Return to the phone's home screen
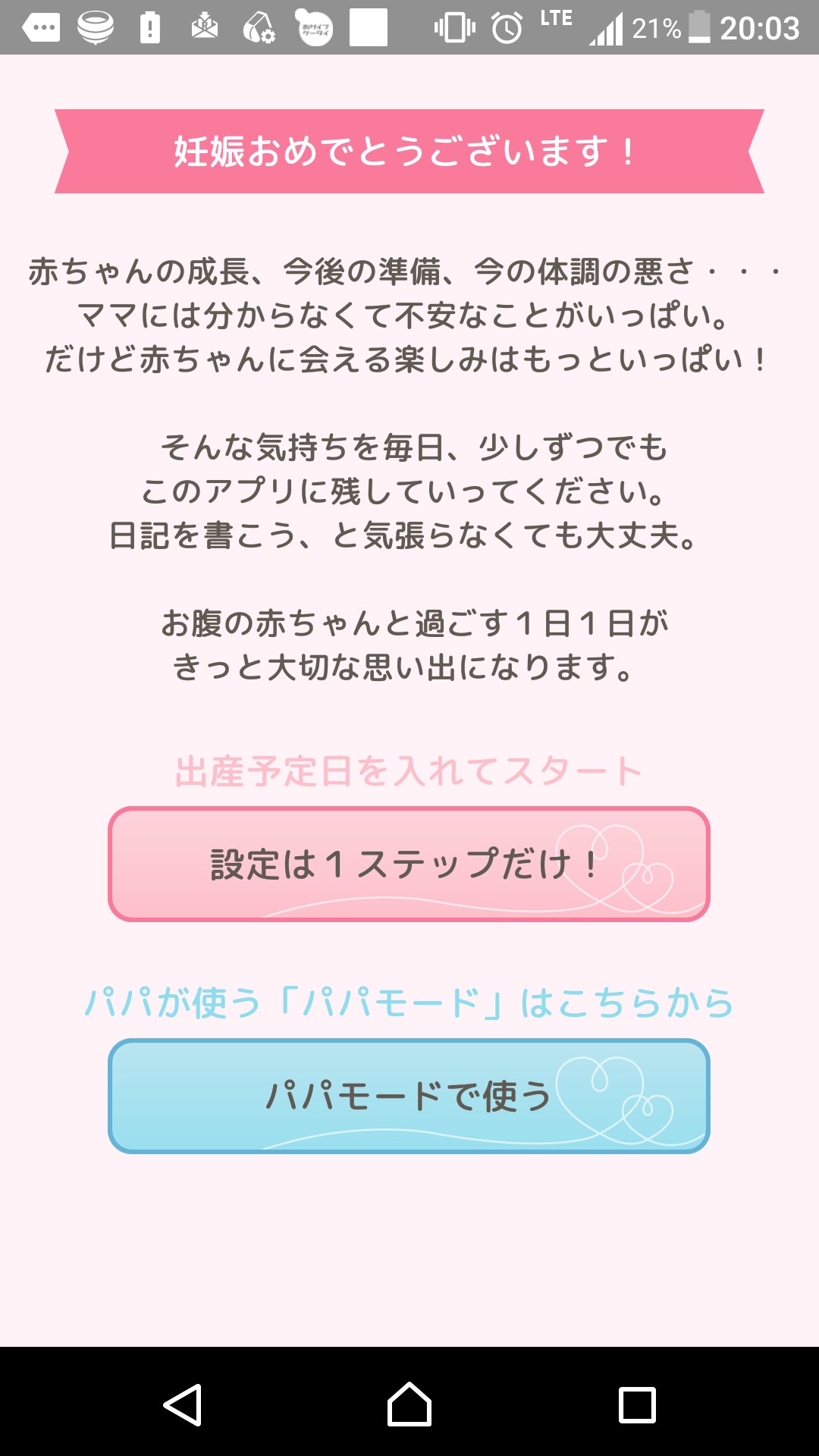Image resolution: width=819 pixels, height=1456 pixels. 409,1404
